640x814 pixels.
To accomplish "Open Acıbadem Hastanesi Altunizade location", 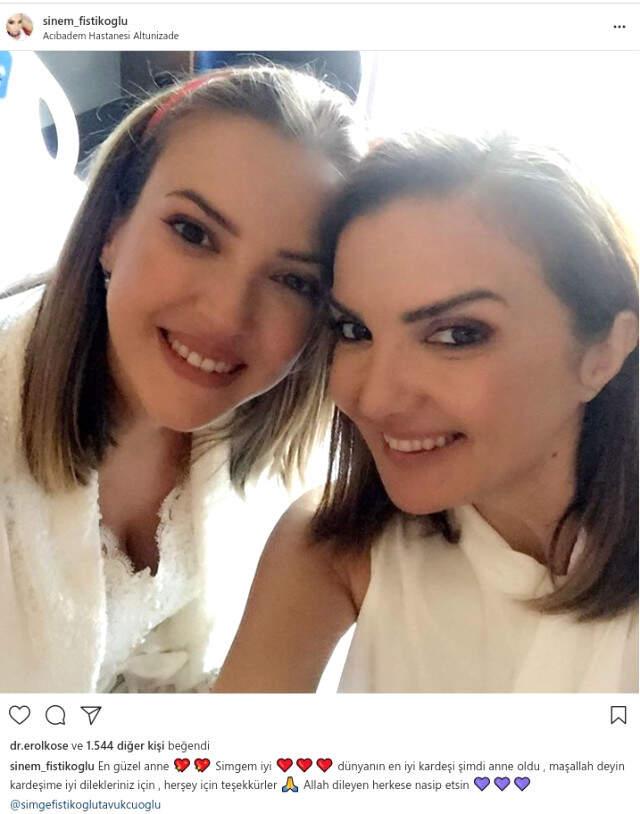I will (x=110, y=36).
